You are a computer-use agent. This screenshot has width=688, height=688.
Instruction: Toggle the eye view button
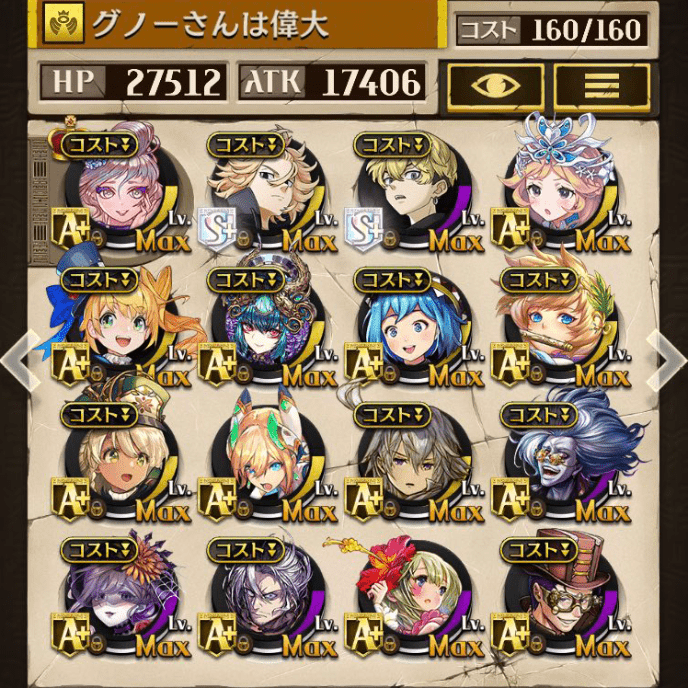click(x=495, y=84)
